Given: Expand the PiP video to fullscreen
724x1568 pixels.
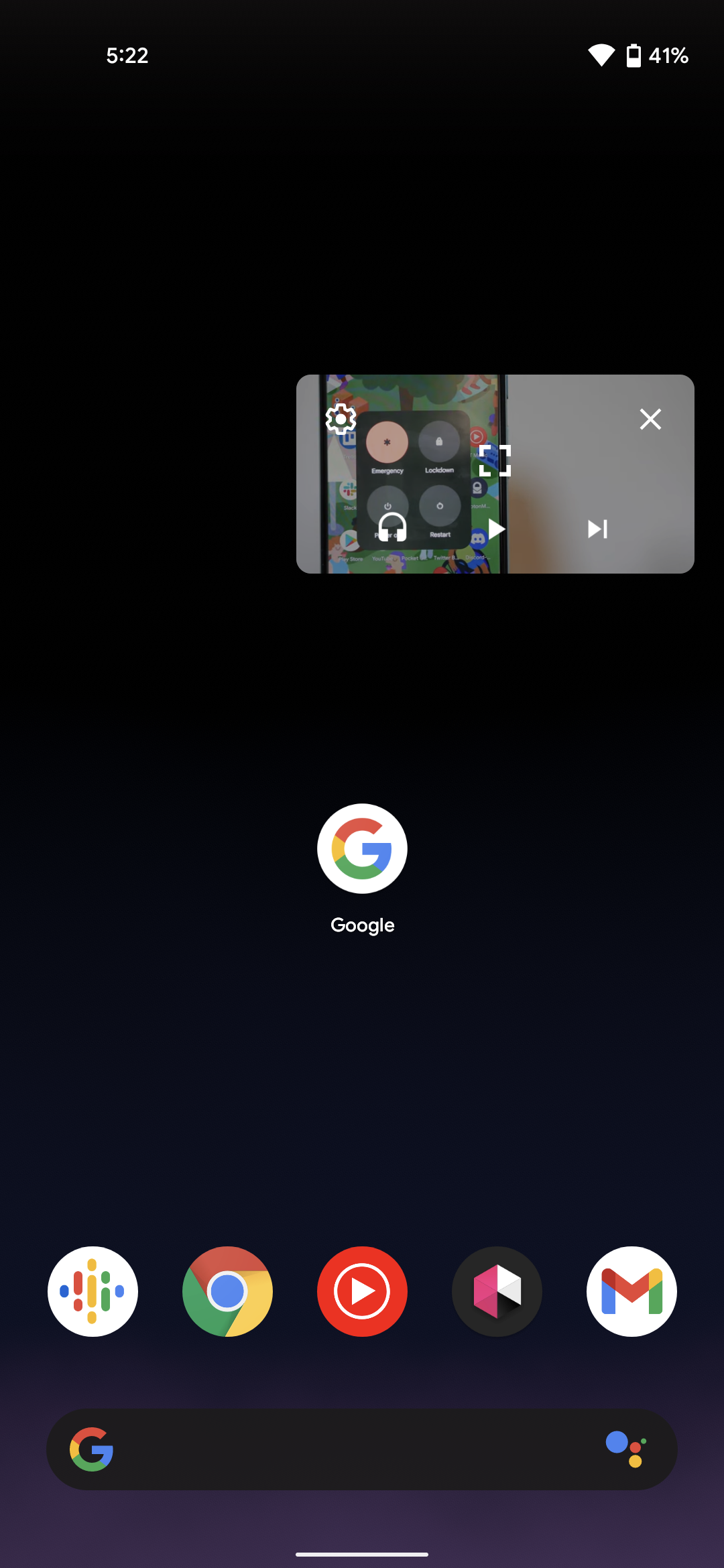Looking at the screenshot, I should [495, 461].
